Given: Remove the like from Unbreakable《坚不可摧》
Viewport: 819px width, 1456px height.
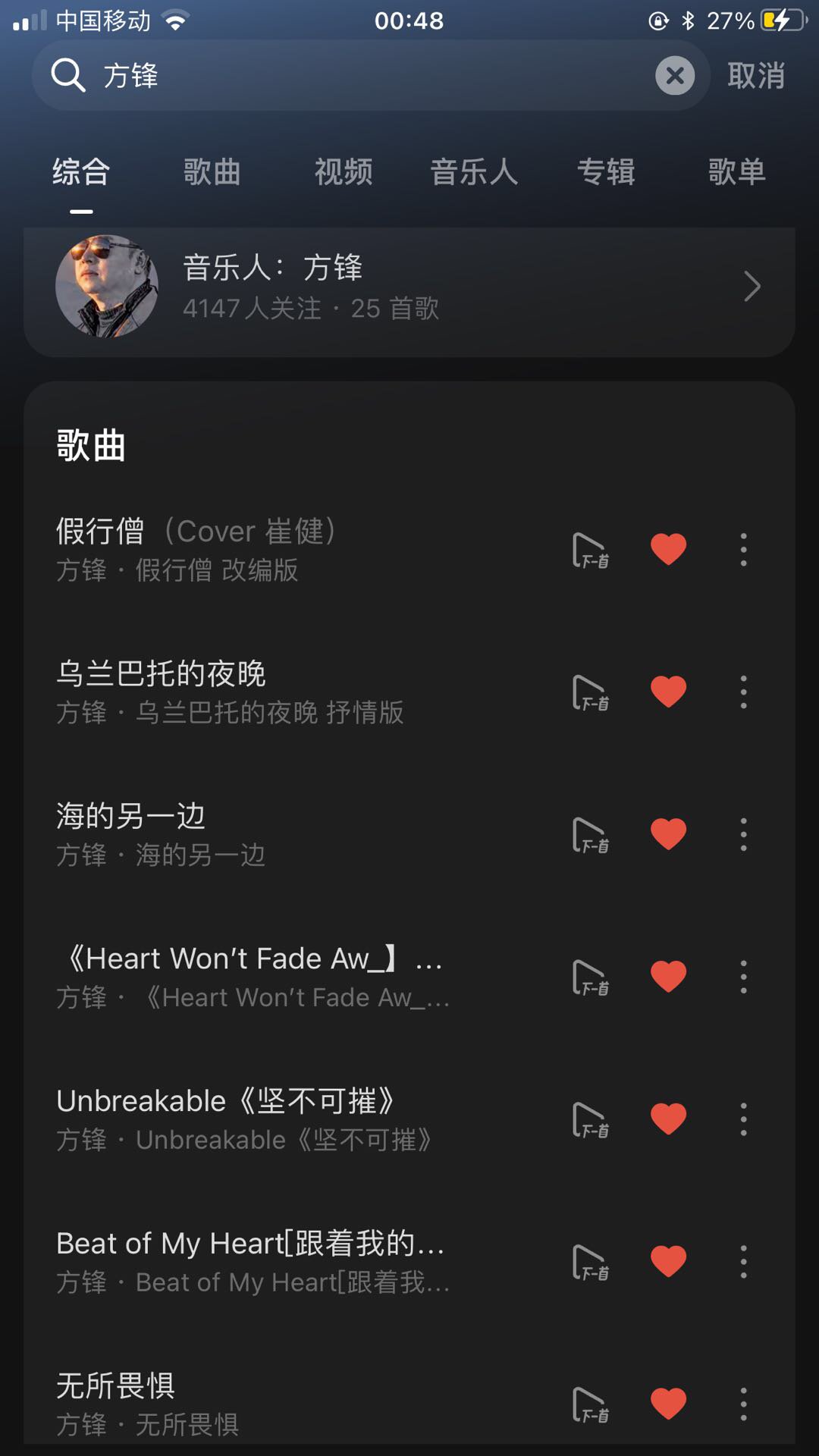Looking at the screenshot, I should [668, 1119].
